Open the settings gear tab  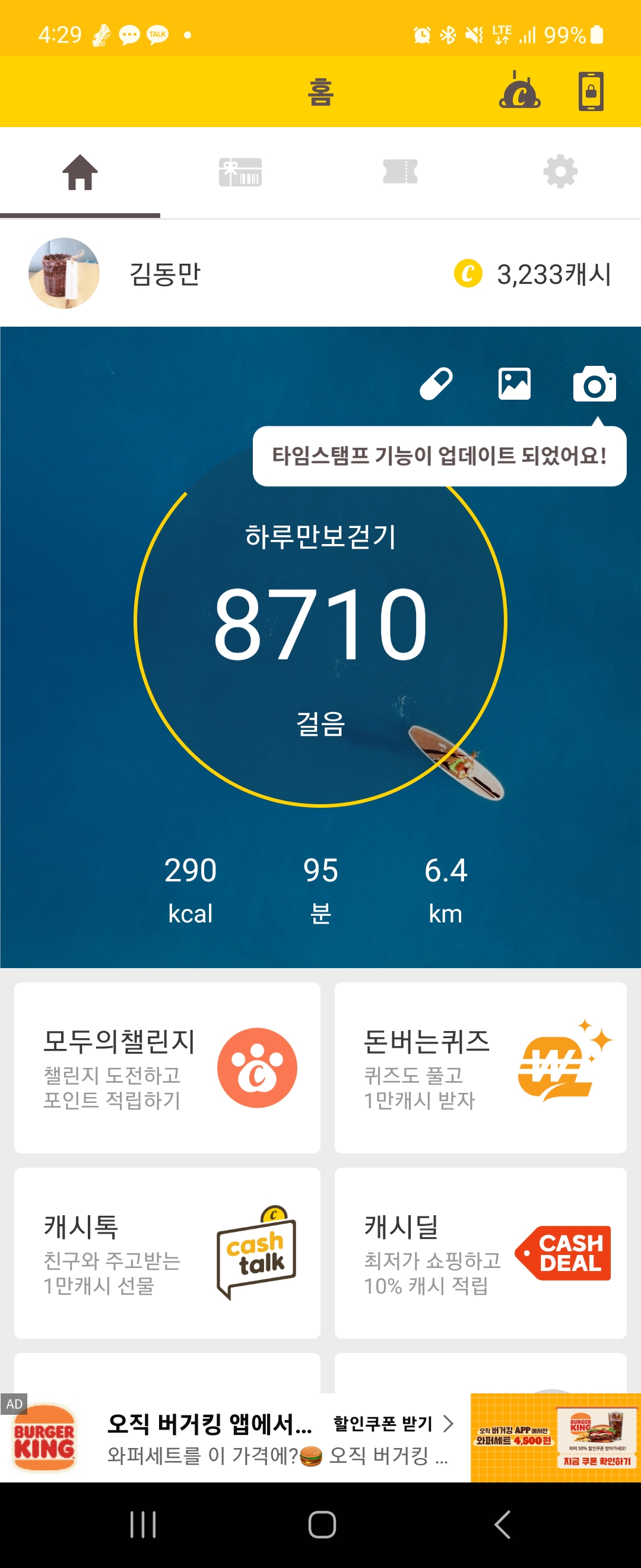tap(560, 172)
